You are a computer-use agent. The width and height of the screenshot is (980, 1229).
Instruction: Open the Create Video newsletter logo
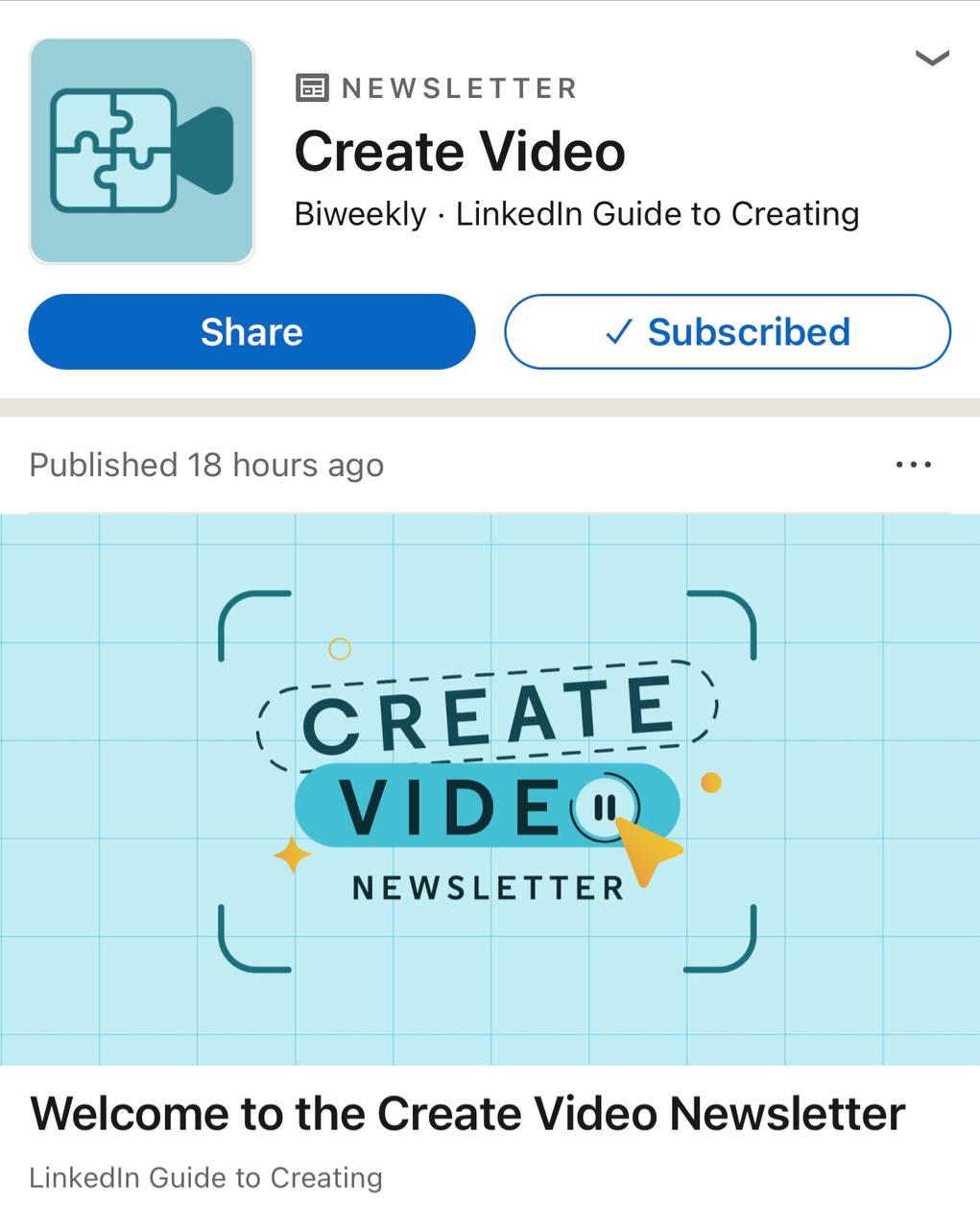tap(142, 152)
